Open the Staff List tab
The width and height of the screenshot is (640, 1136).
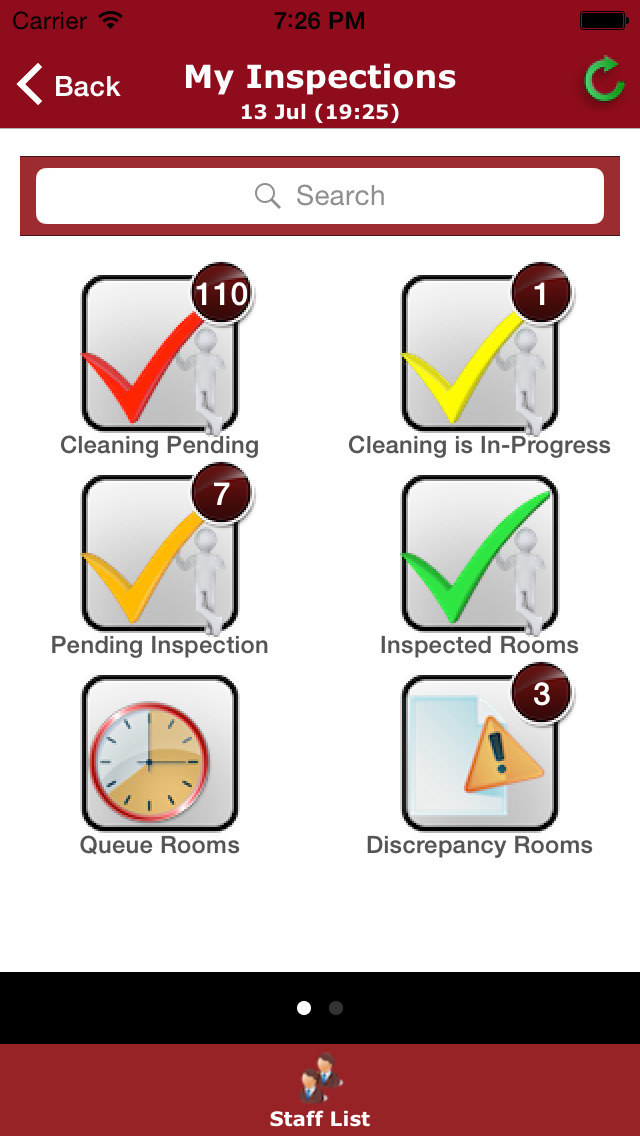click(320, 1092)
